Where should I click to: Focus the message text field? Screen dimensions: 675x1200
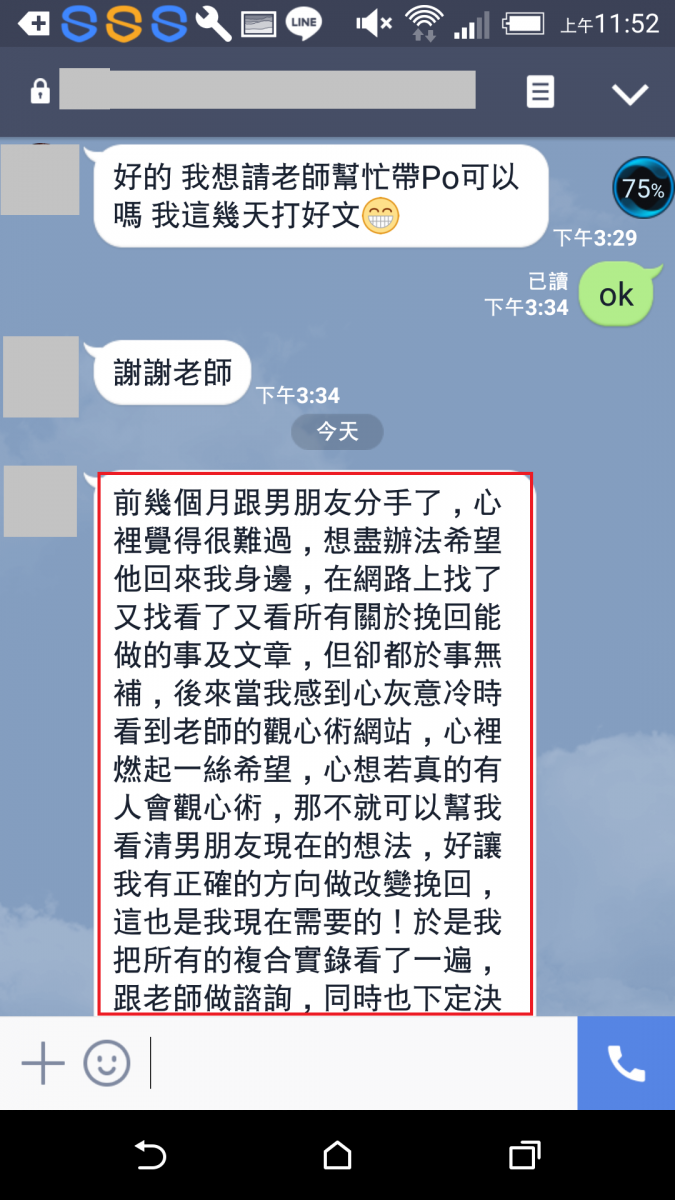[360, 1064]
